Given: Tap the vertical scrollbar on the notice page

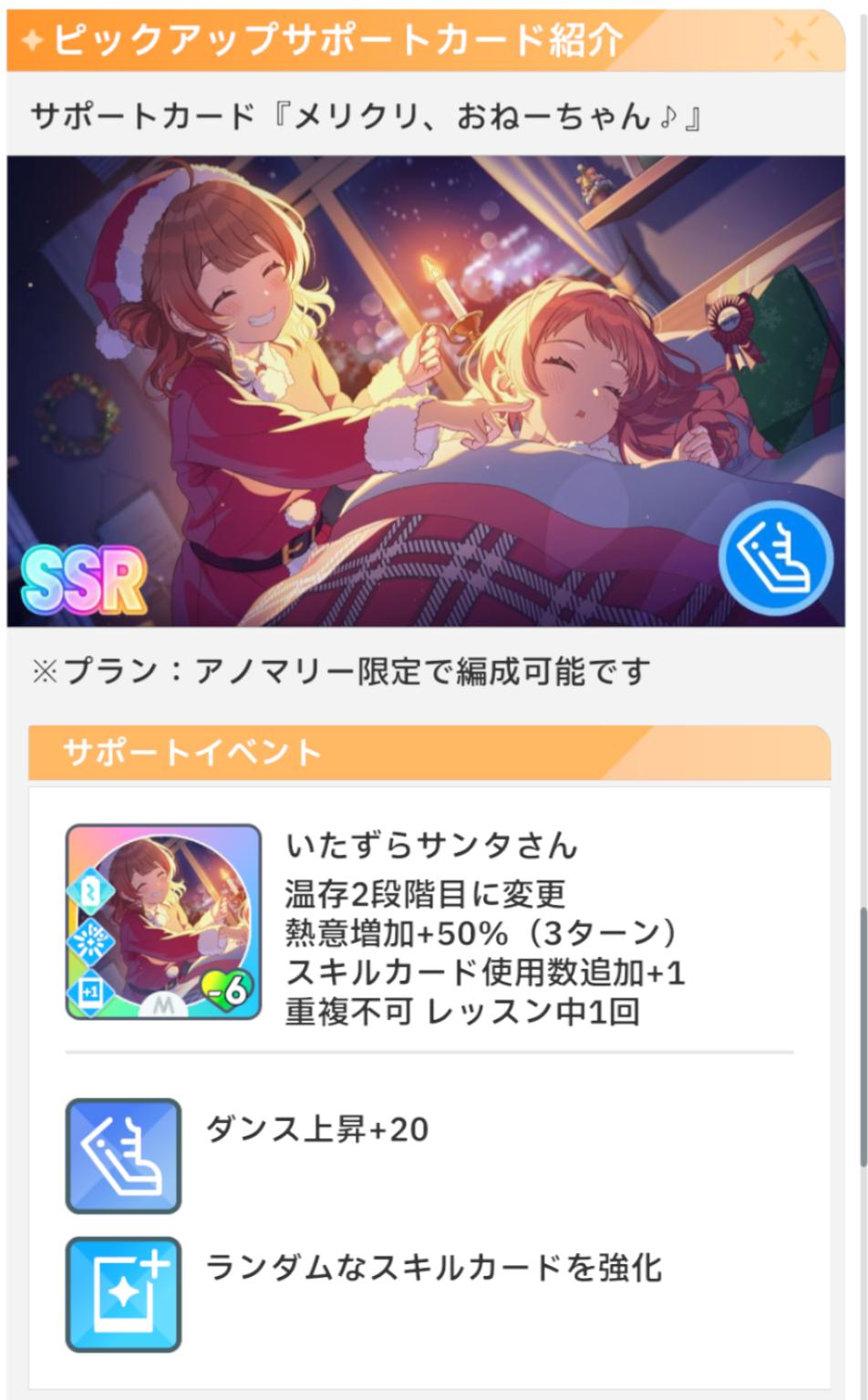Looking at the screenshot, I should click(863, 1036).
